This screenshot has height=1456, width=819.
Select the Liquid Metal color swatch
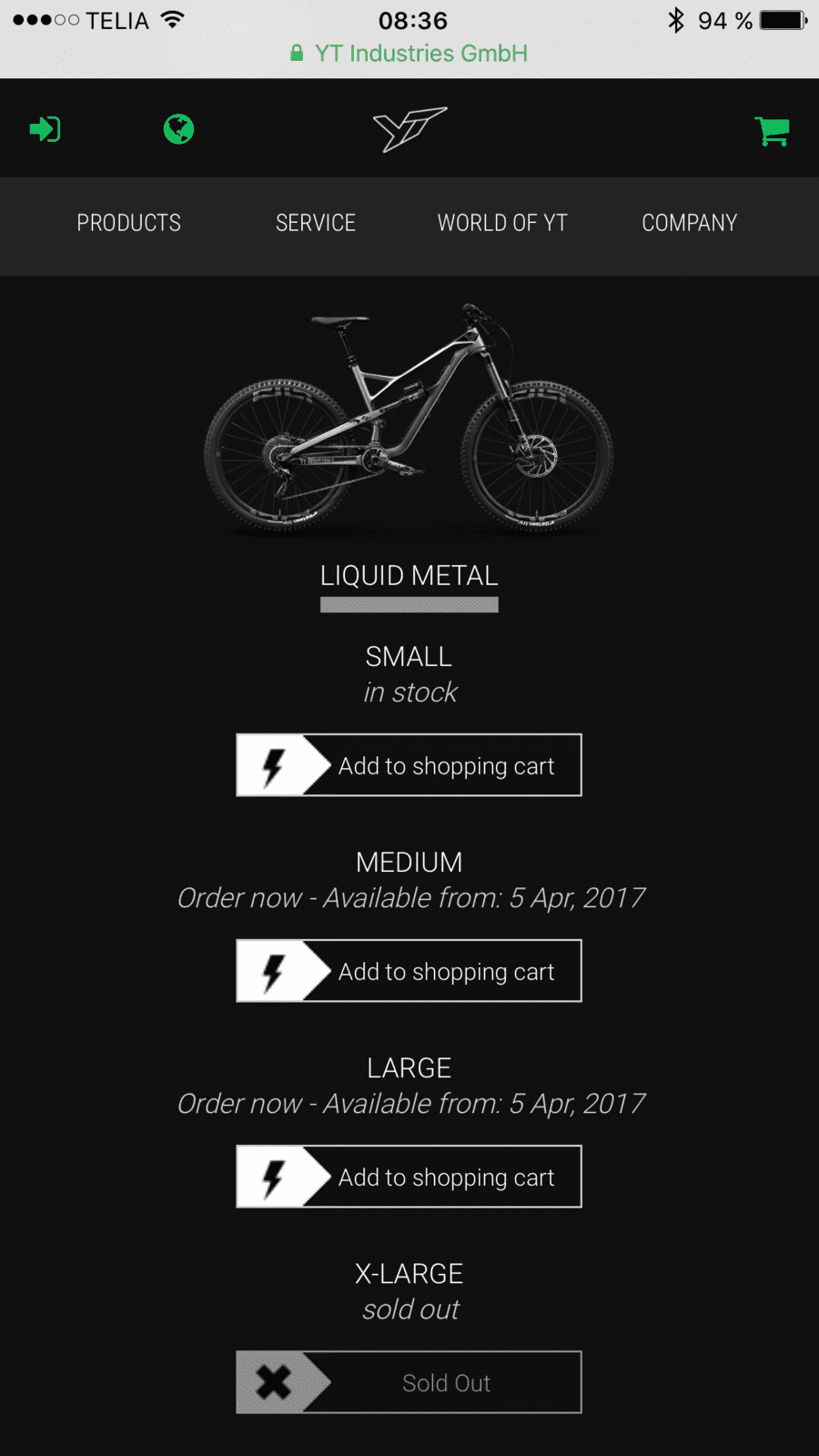(x=409, y=605)
